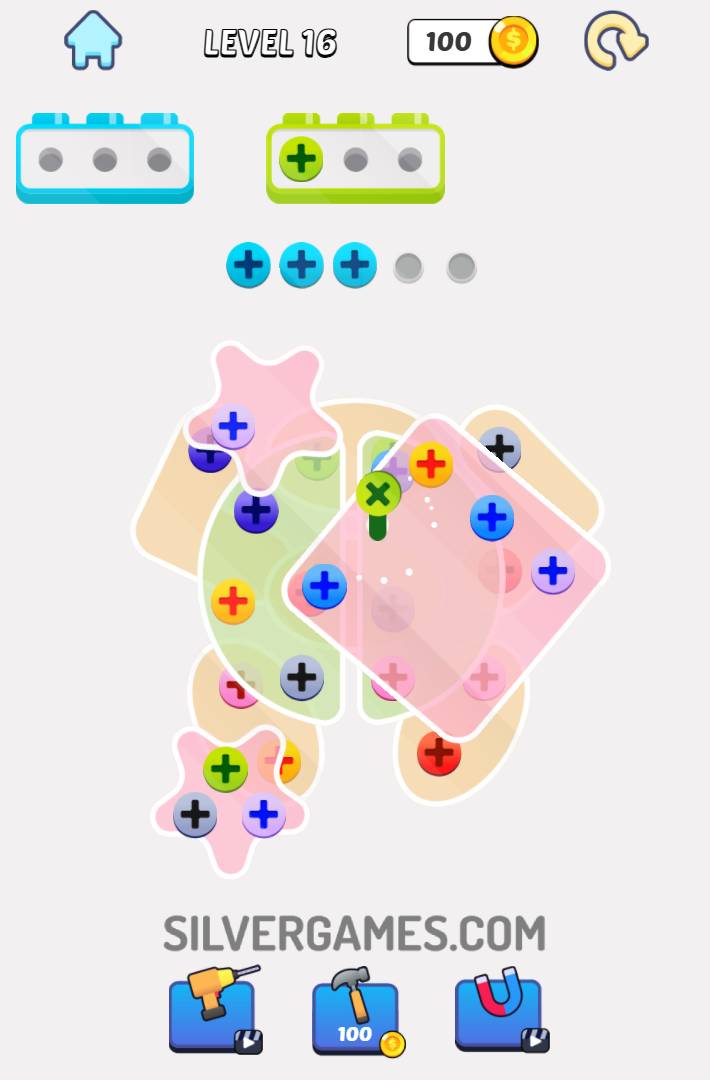
Task: Buy the hammer booster for 100 coins
Action: [356, 1012]
